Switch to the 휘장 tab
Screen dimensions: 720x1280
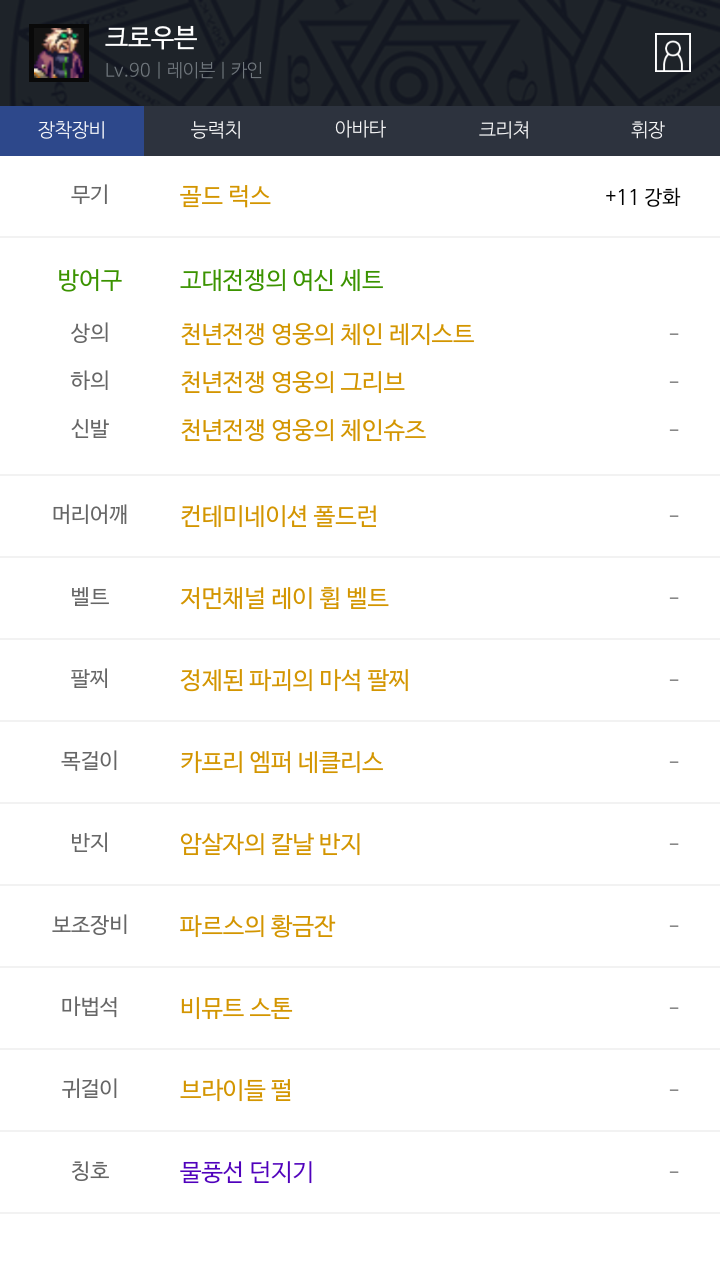(x=648, y=130)
